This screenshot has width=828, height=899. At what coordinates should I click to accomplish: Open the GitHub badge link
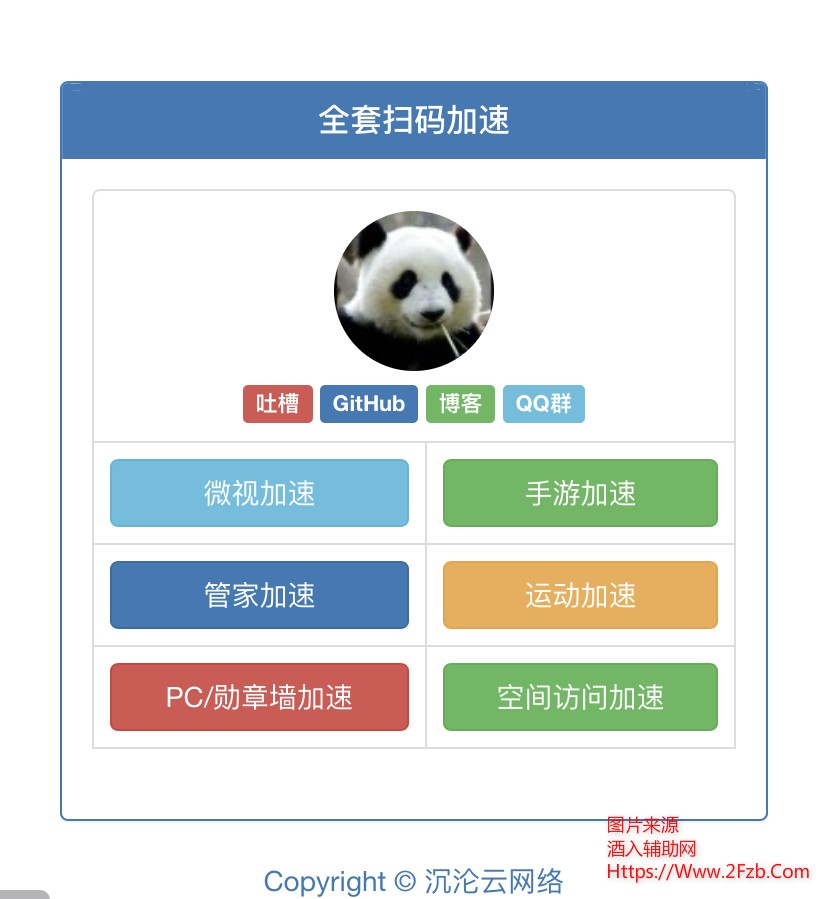pyautogui.click(x=368, y=404)
